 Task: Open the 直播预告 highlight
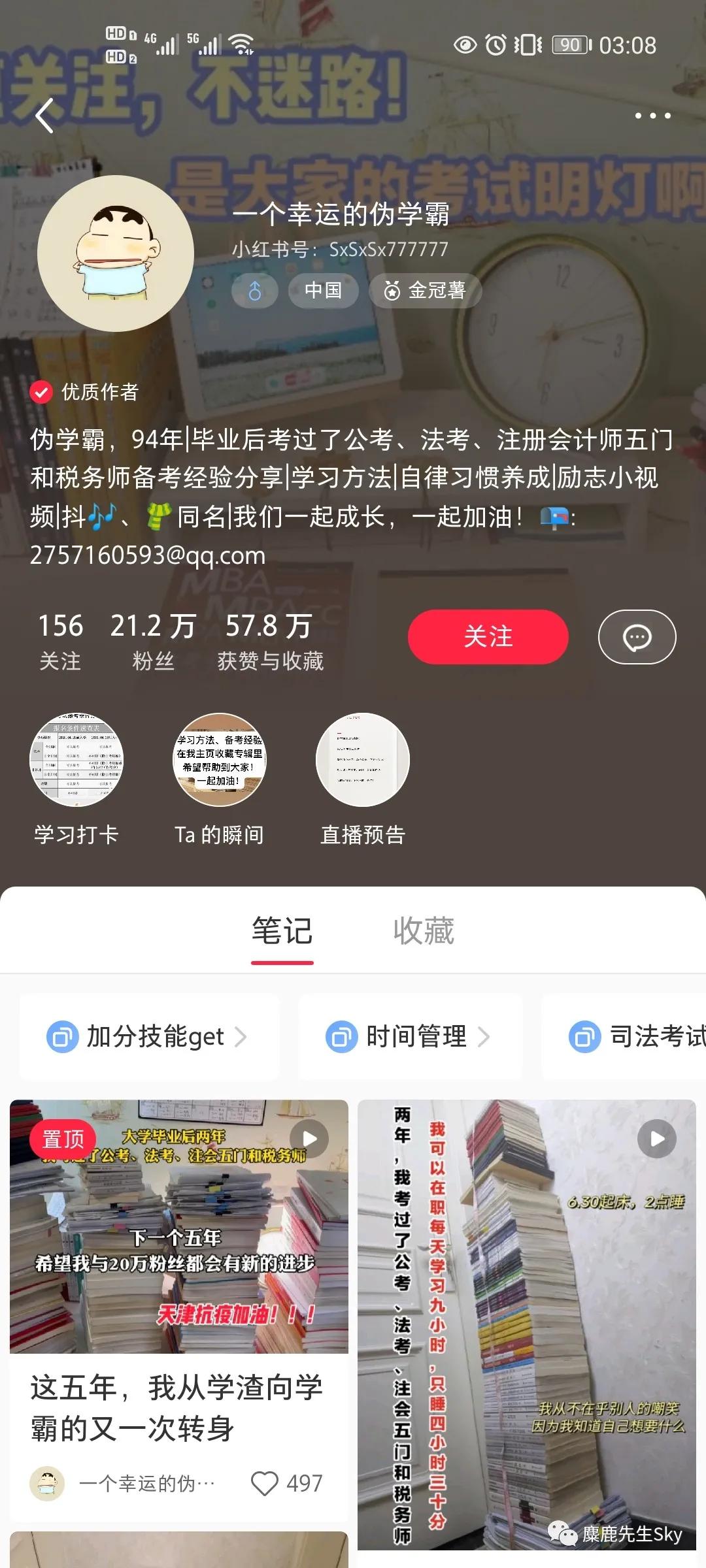(x=363, y=758)
